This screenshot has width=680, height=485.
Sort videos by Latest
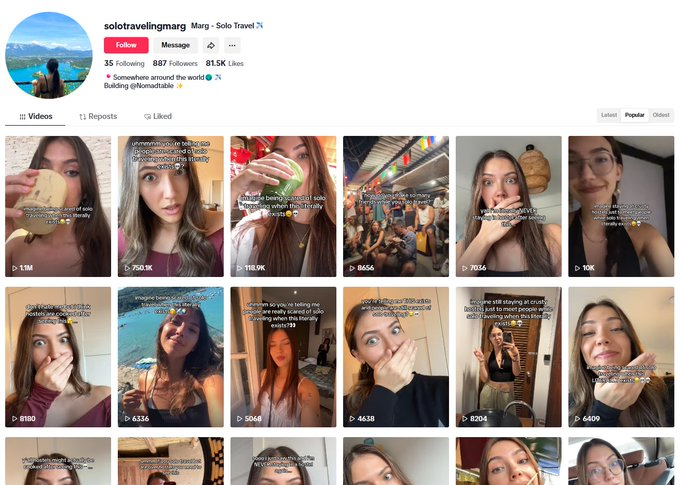[608, 115]
